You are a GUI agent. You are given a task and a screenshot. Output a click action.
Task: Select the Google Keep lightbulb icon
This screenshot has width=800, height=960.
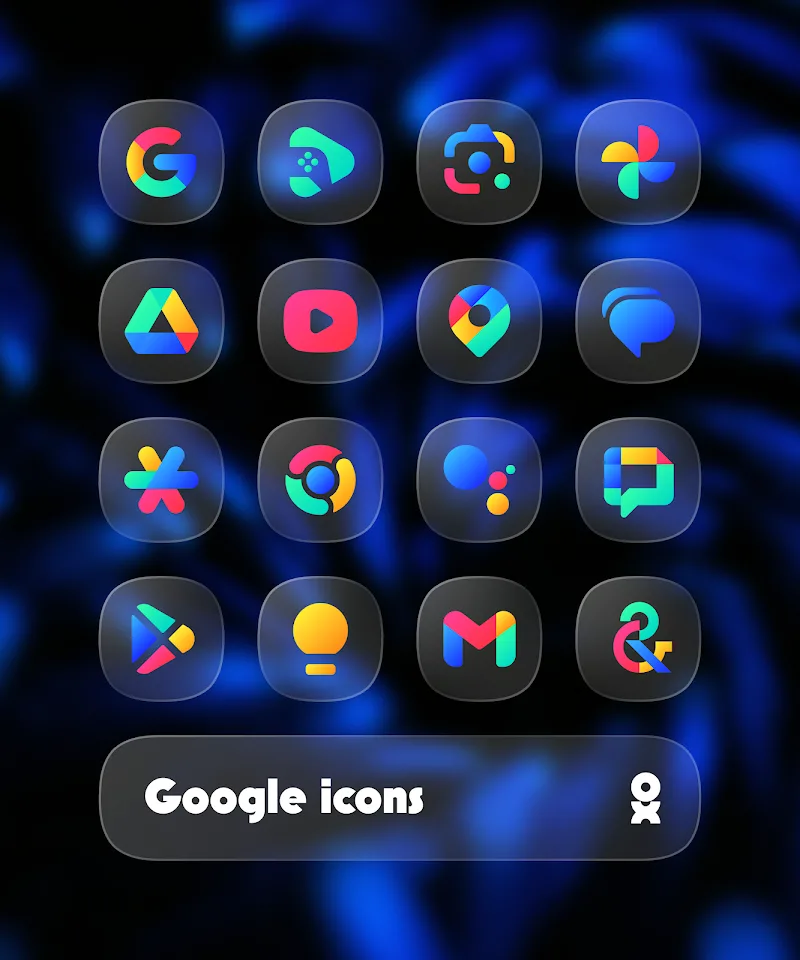[321, 638]
